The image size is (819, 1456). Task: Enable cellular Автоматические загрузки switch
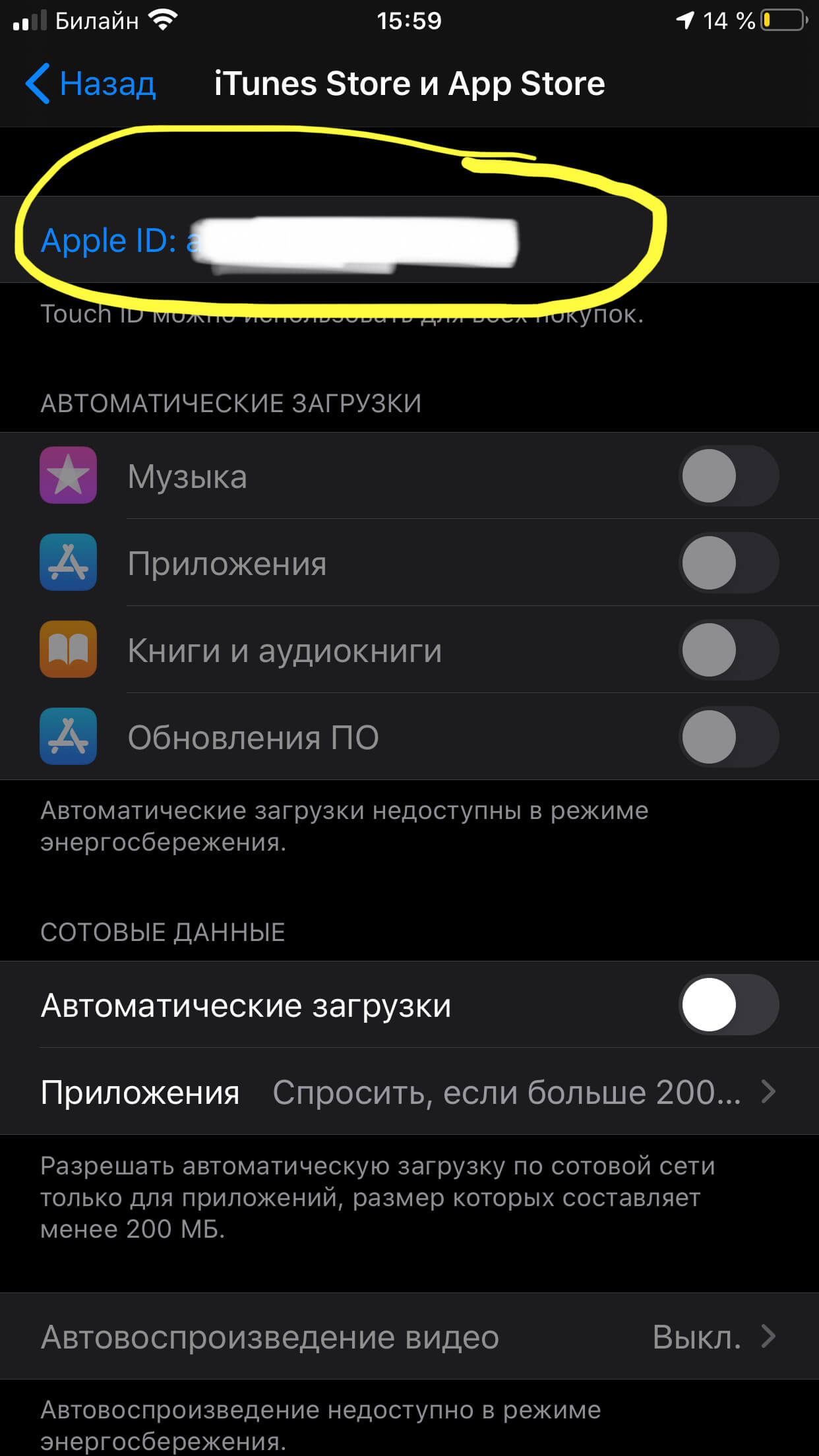(728, 1005)
